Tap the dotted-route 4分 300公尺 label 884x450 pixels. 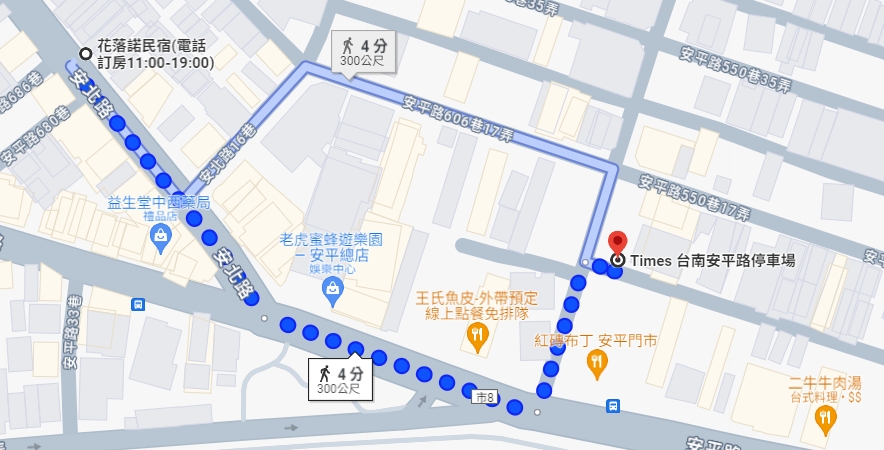[x=340, y=378]
